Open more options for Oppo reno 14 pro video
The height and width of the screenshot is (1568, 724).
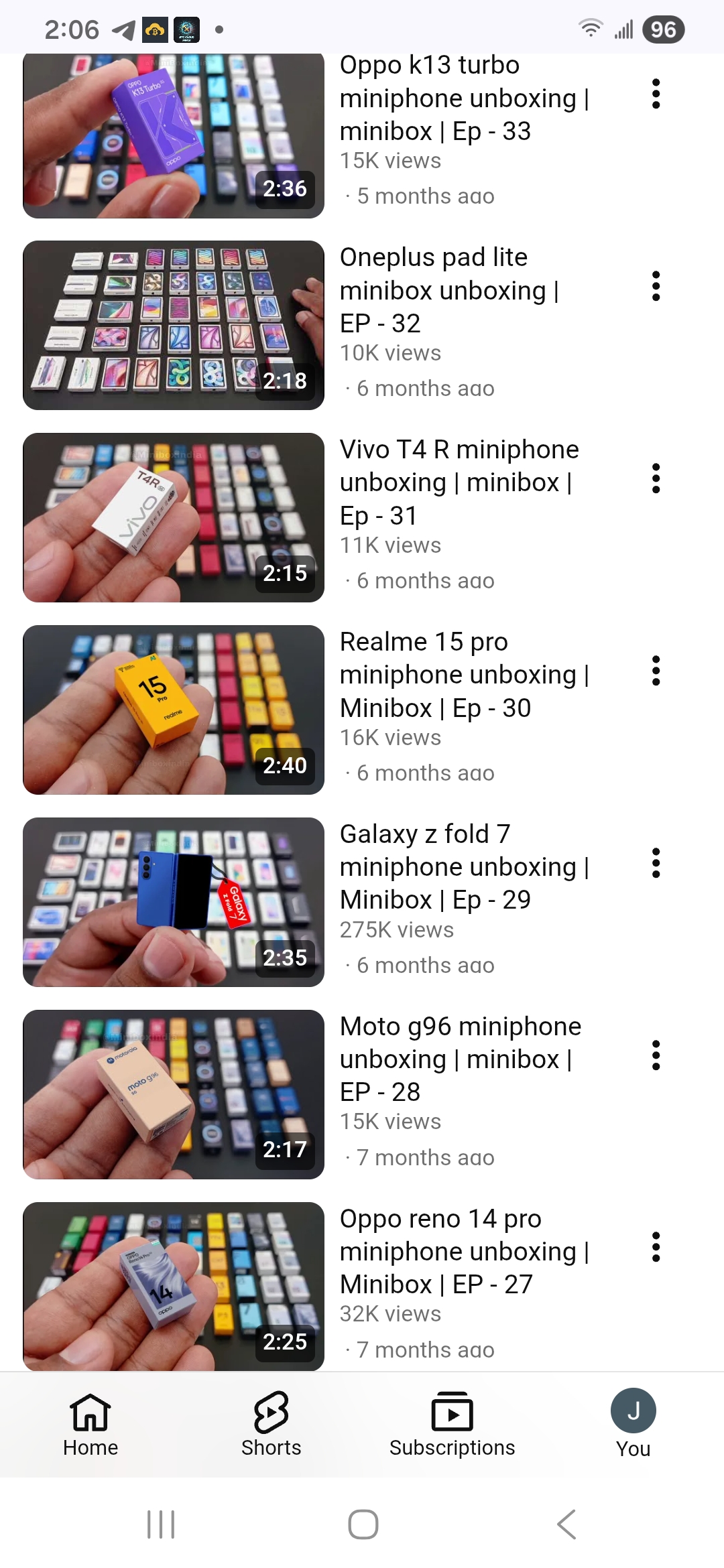656,1247
